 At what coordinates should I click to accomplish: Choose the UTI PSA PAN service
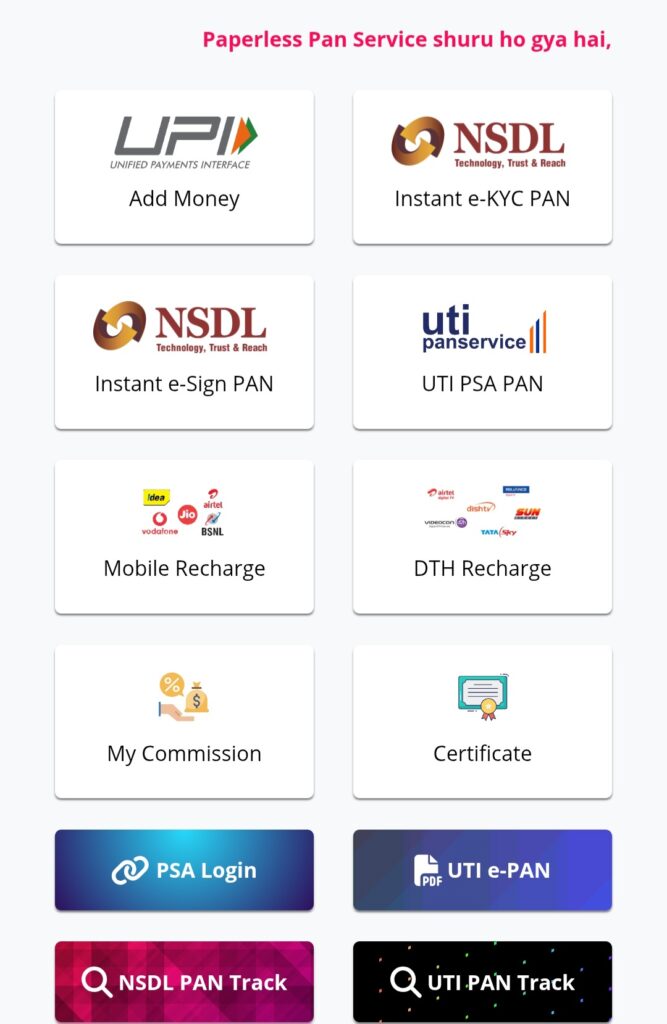[x=482, y=351]
